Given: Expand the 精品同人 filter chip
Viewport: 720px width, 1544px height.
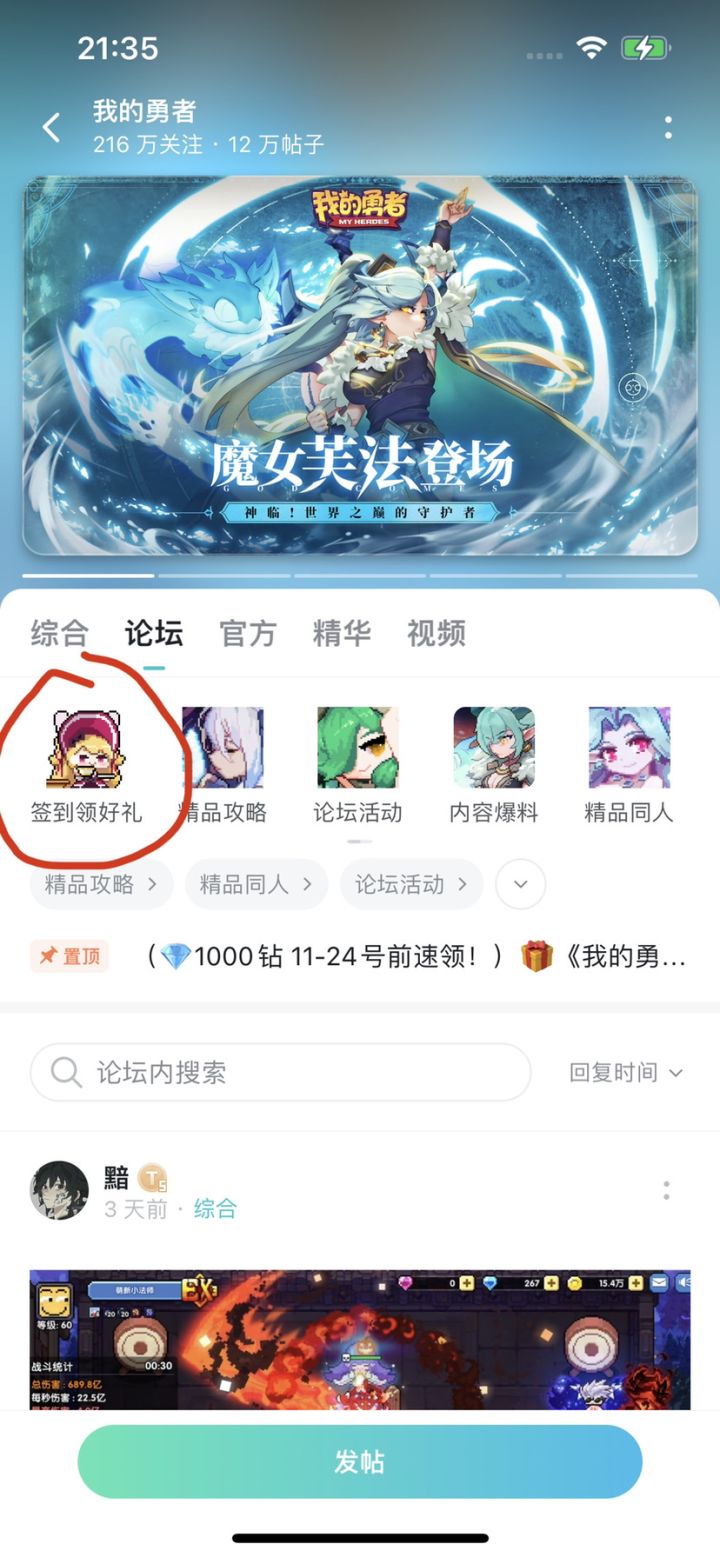Looking at the screenshot, I should (256, 884).
